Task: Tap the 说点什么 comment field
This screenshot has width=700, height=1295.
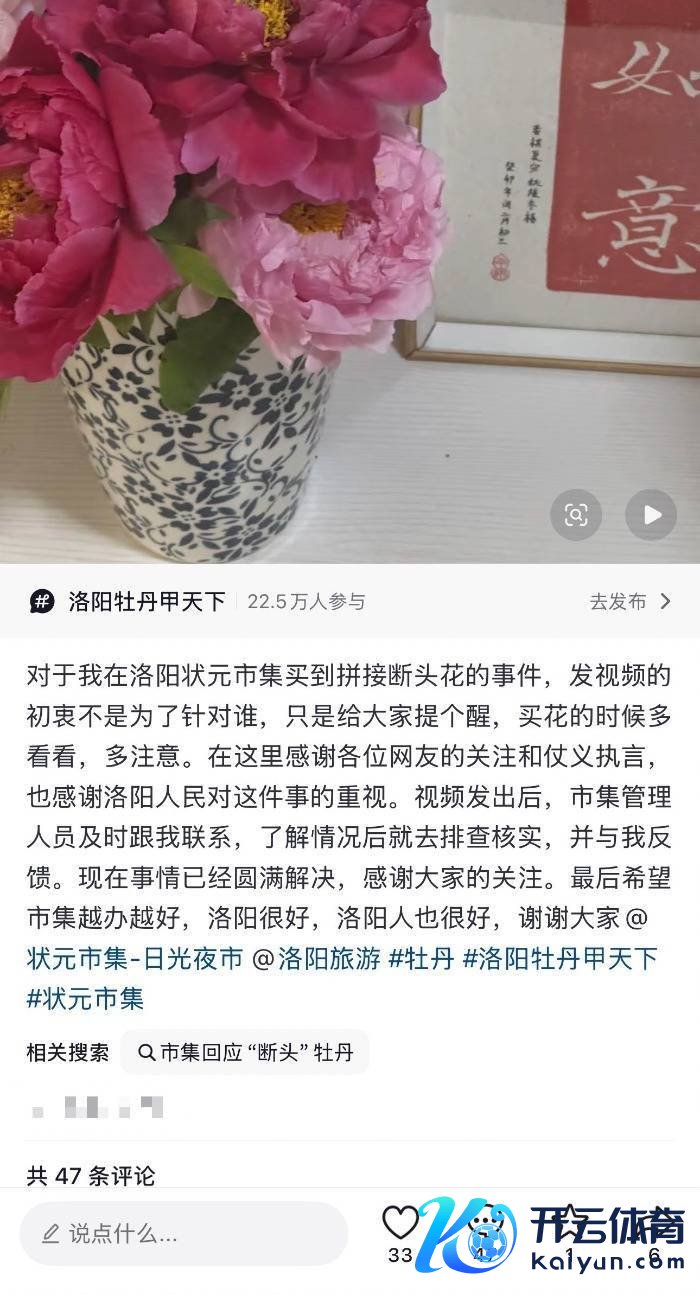Action: pos(184,1234)
